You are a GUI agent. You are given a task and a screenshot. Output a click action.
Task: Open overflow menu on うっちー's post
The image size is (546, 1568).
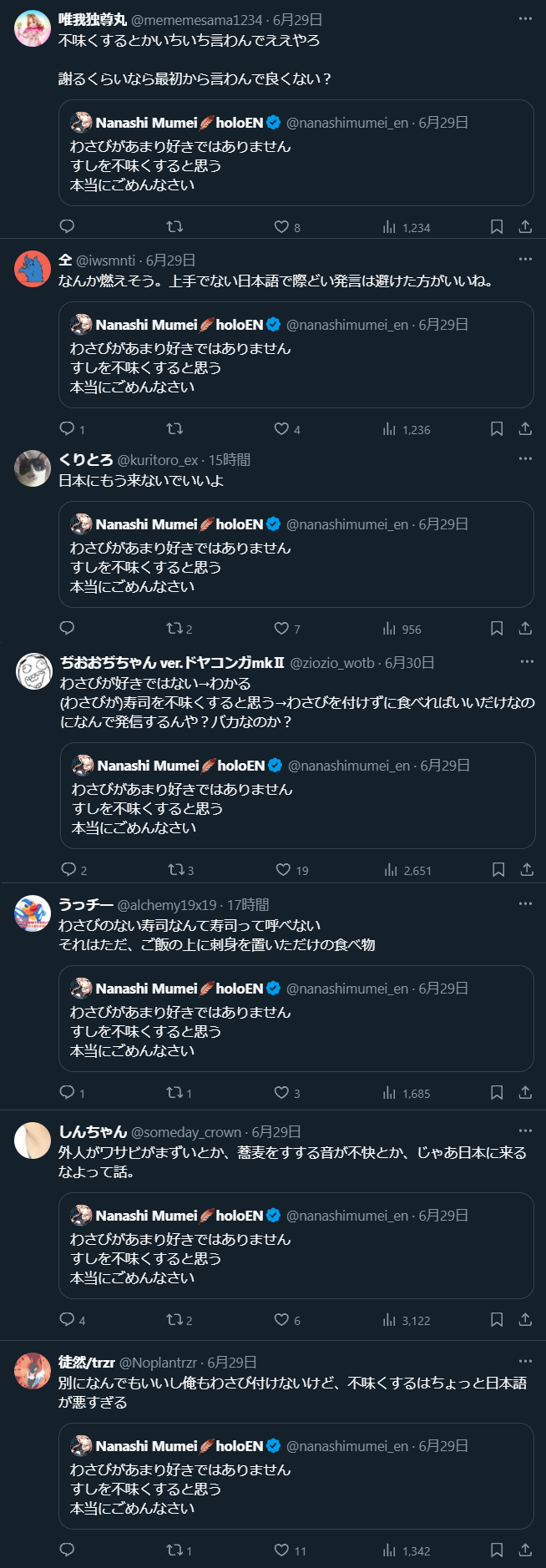click(x=525, y=903)
